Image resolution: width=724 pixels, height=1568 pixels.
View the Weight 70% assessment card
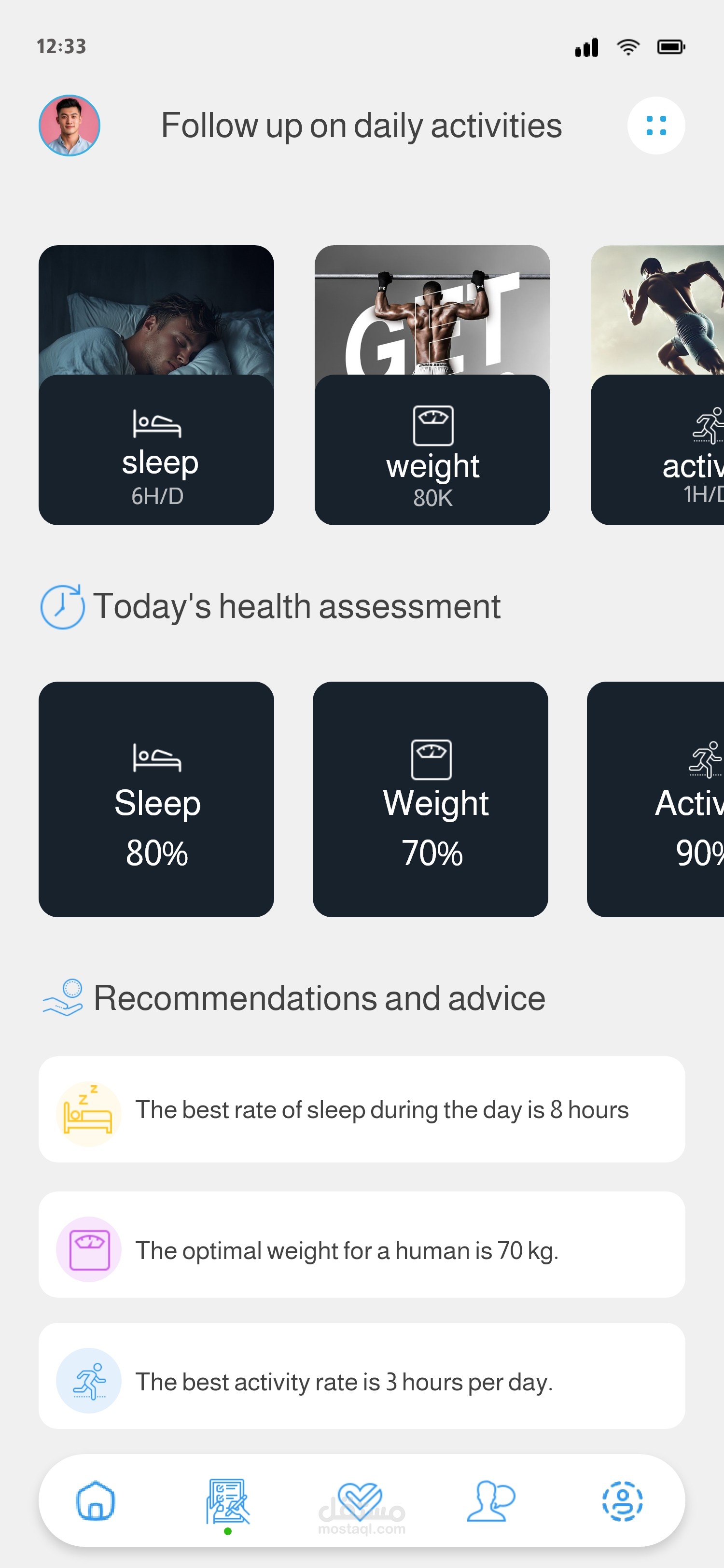tap(430, 799)
